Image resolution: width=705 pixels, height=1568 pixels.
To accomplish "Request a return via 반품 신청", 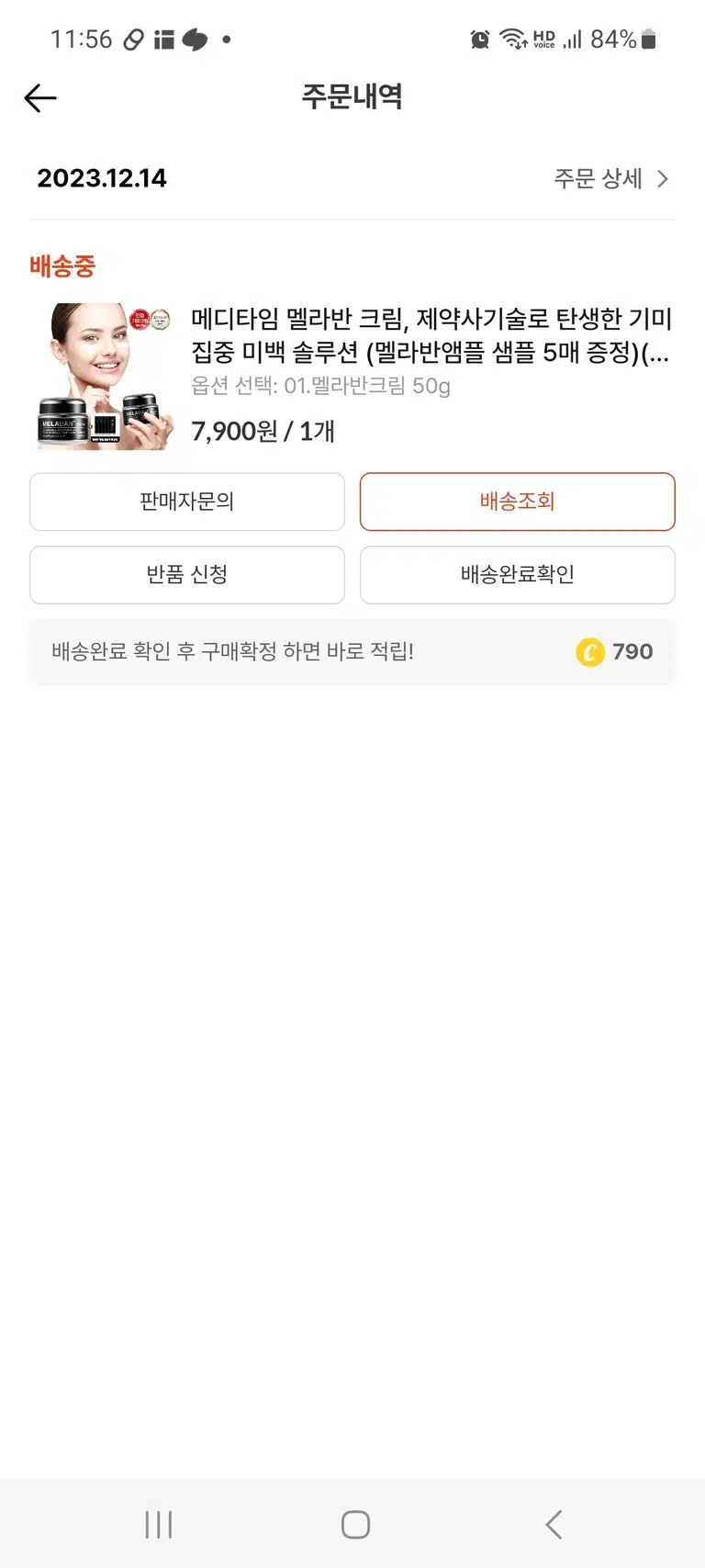I will pos(187,575).
